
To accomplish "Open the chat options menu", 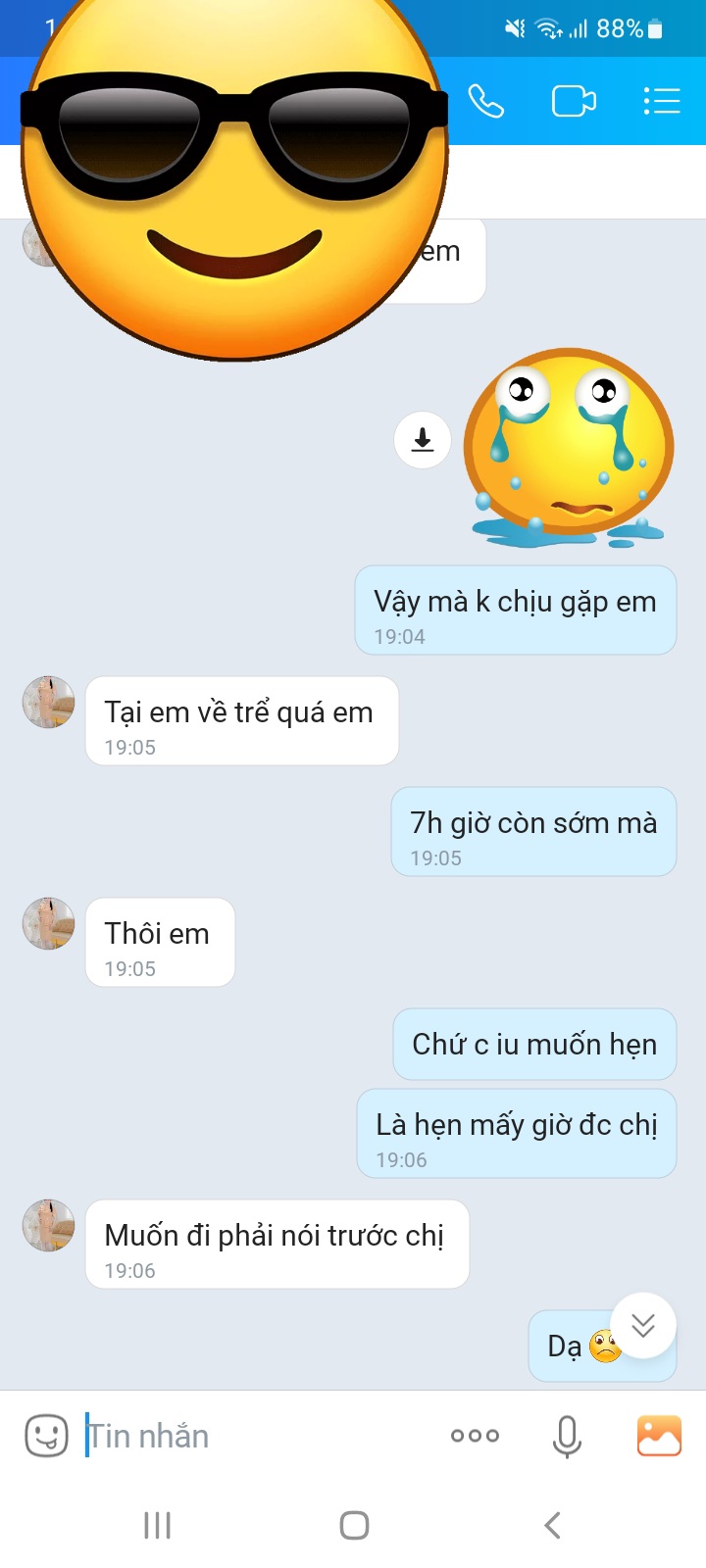I will [x=662, y=101].
